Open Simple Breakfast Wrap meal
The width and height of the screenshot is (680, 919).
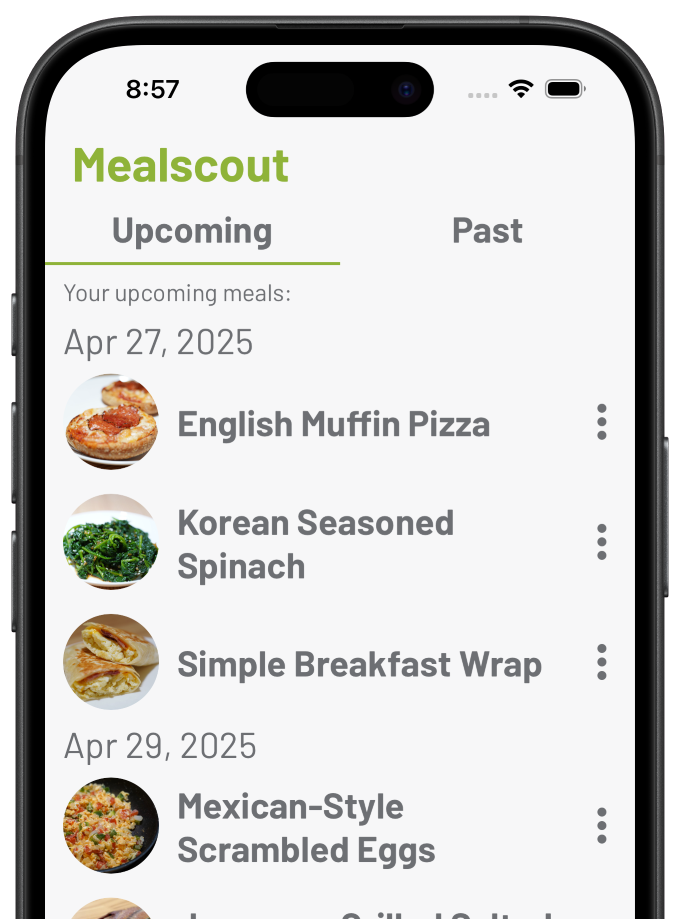359,664
